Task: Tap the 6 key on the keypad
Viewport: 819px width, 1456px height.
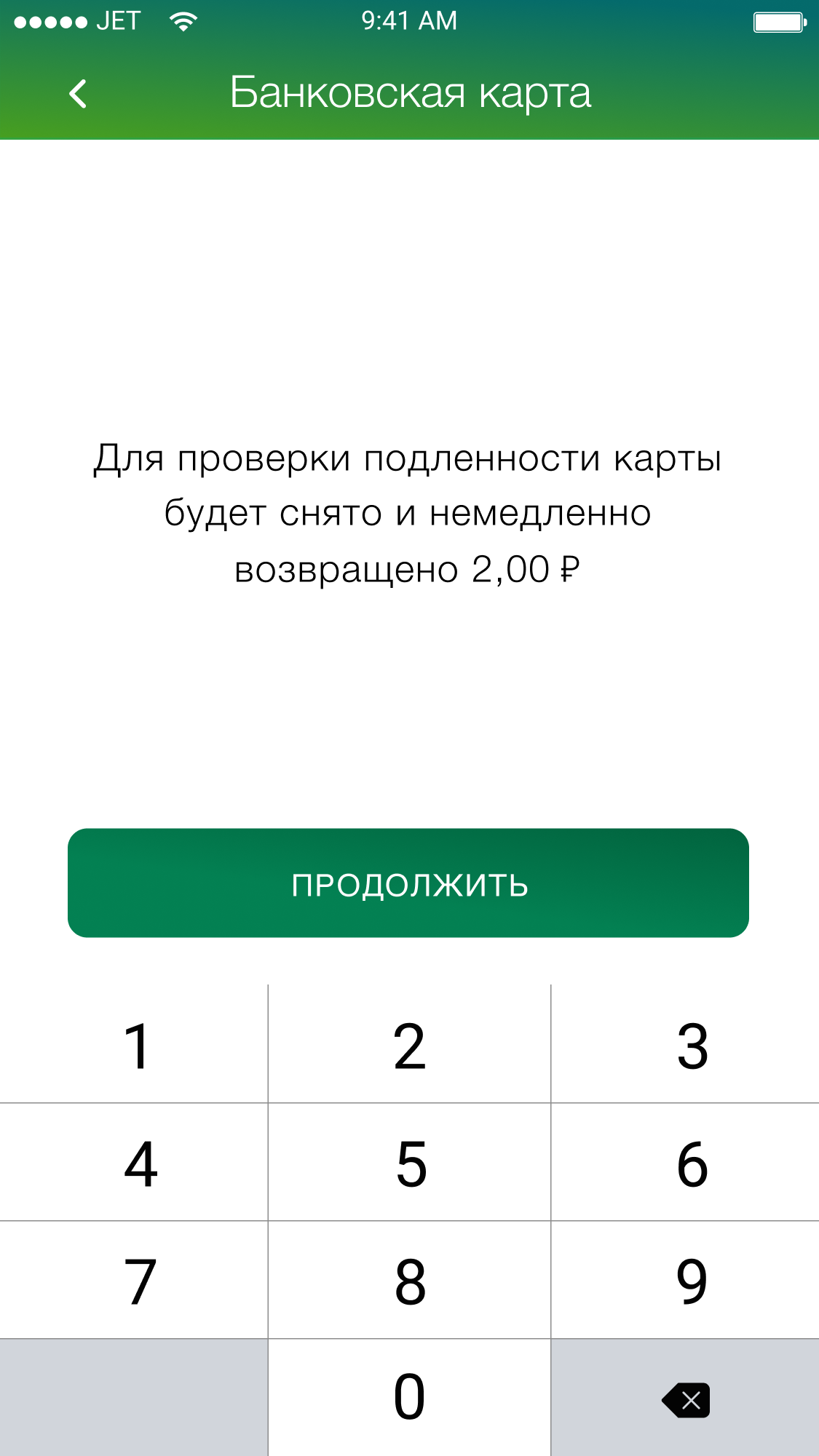Action: tap(686, 1163)
